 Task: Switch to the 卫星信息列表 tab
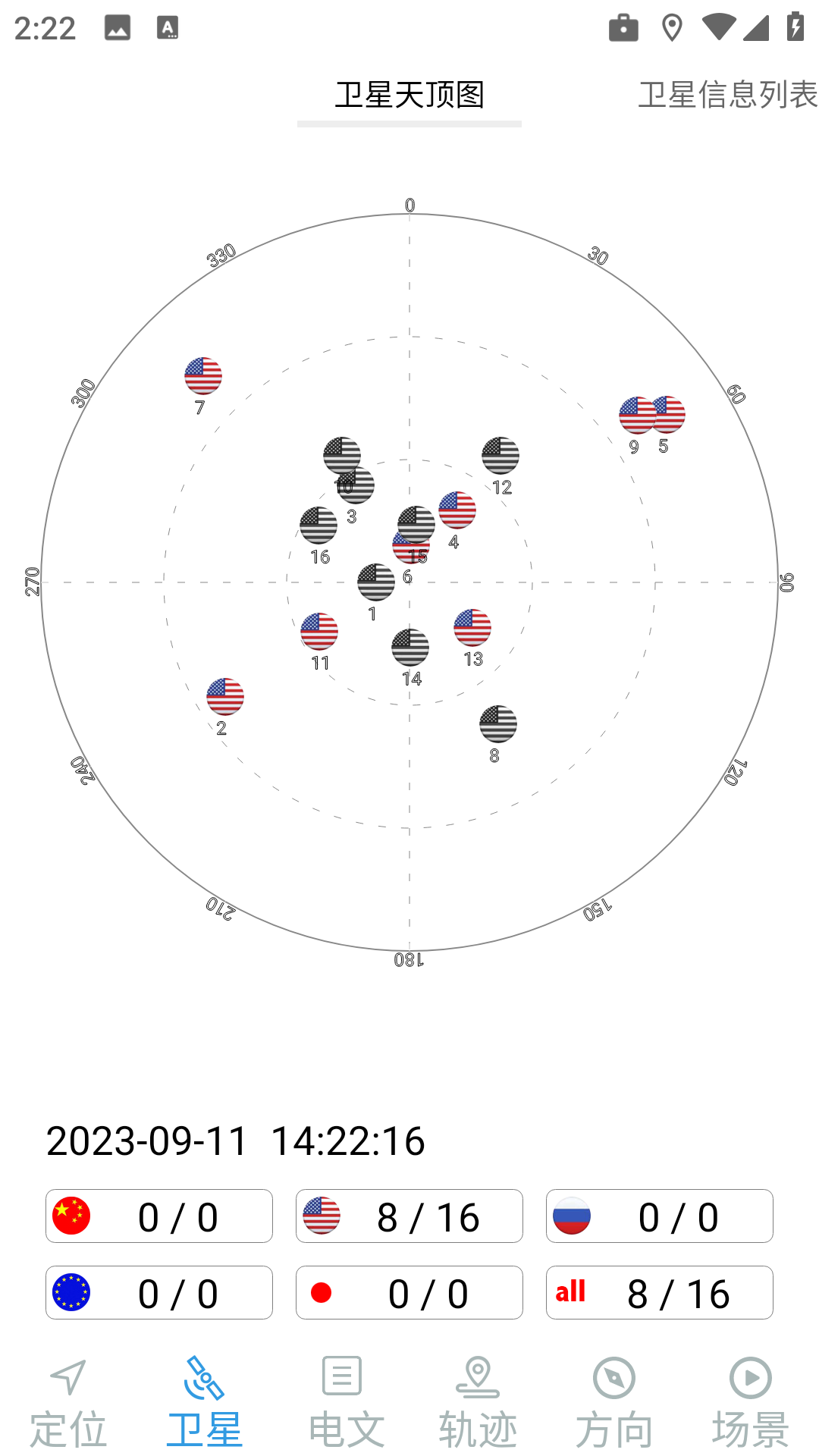tap(726, 95)
